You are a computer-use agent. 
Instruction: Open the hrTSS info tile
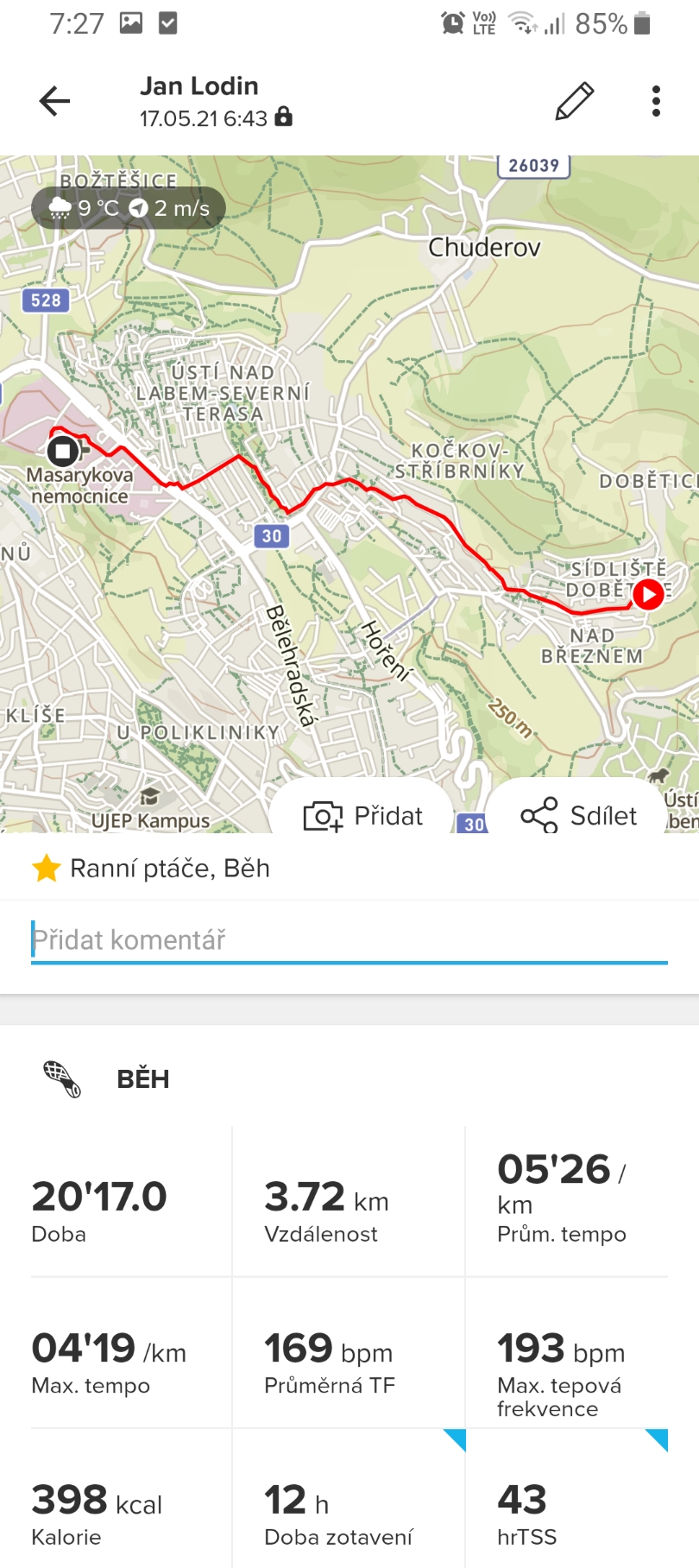point(567,1499)
